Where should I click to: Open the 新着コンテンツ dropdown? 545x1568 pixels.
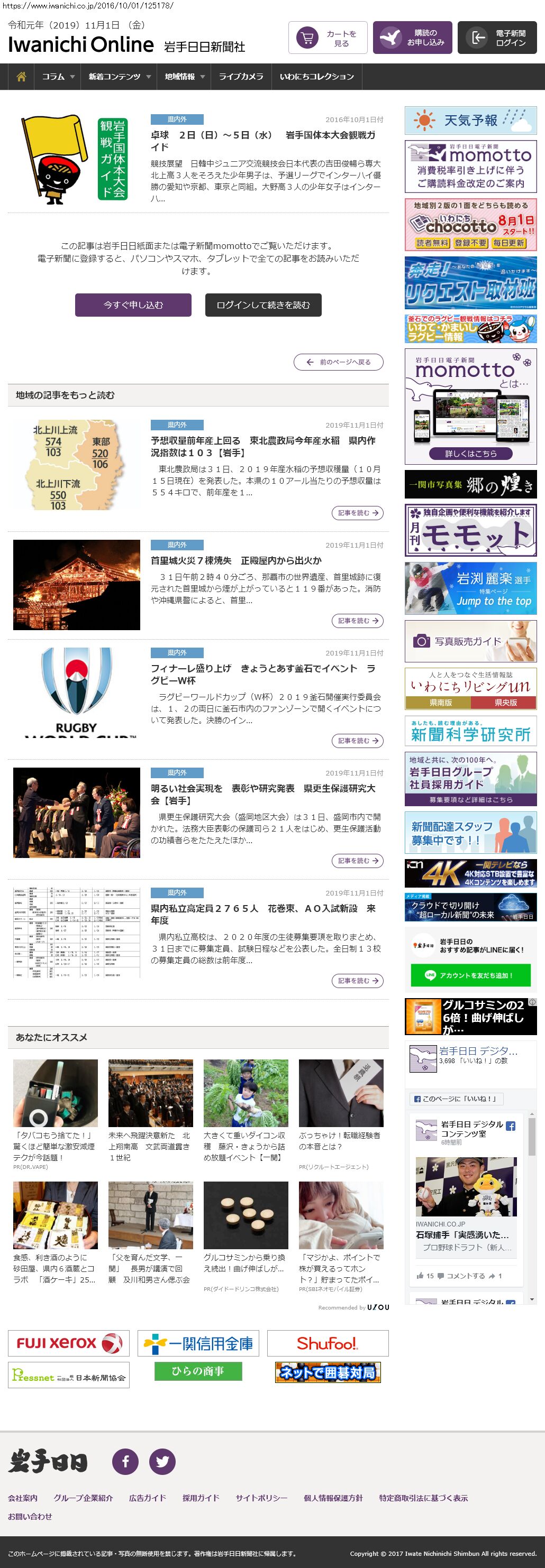pos(119,77)
